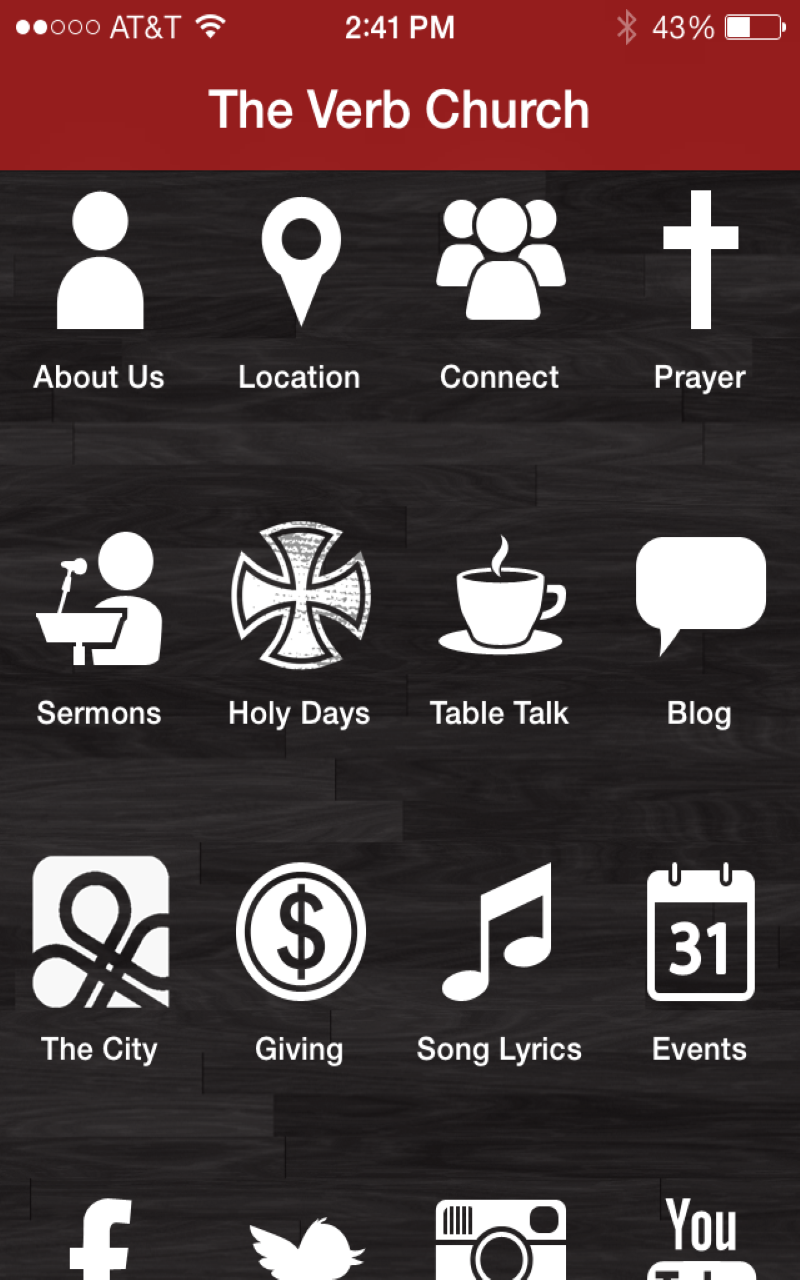
Task: Tap the Song Lyrics music note icon
Action: [x=499, y=930]
